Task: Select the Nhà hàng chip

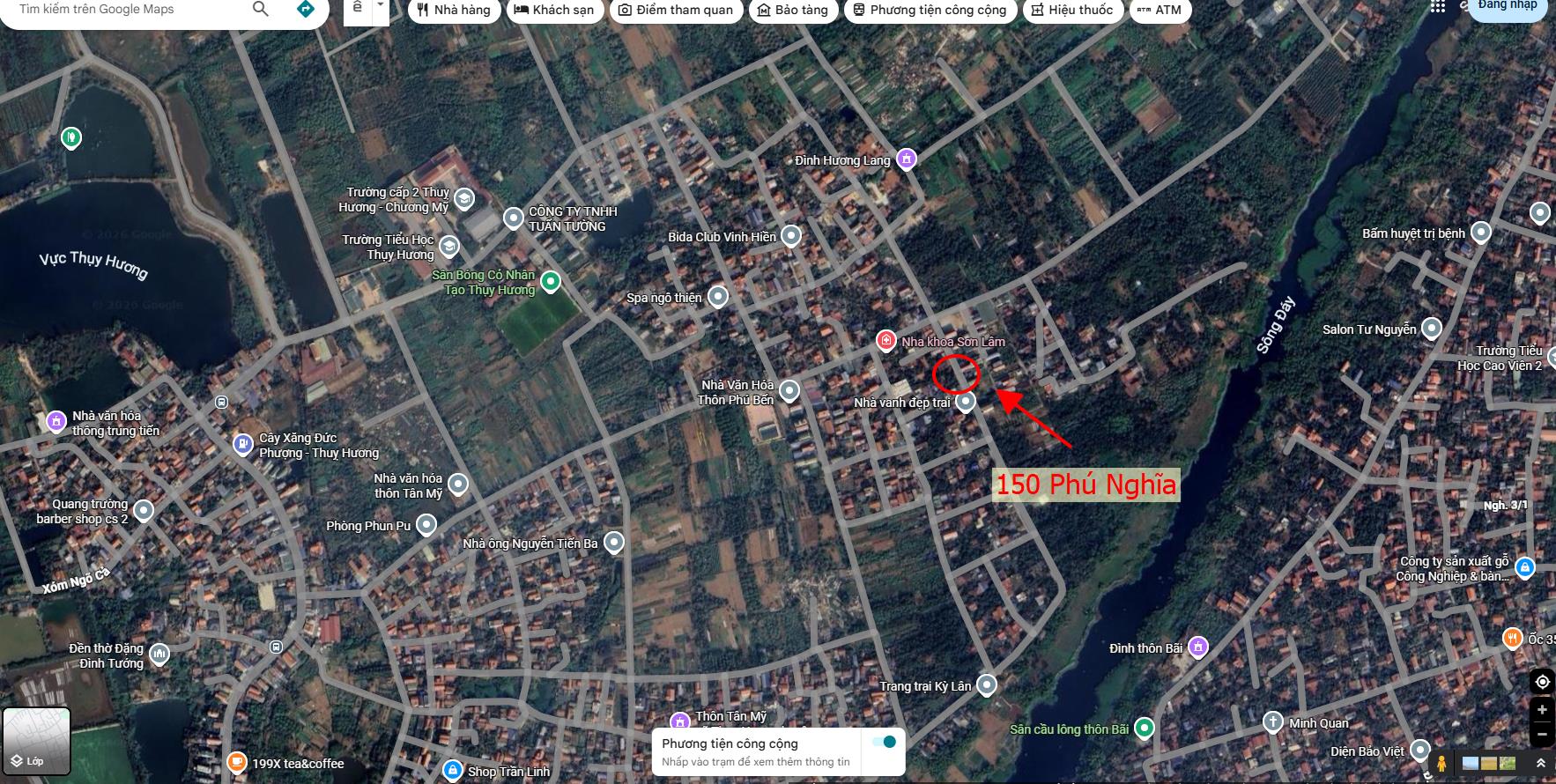Action: coord(454,10)
